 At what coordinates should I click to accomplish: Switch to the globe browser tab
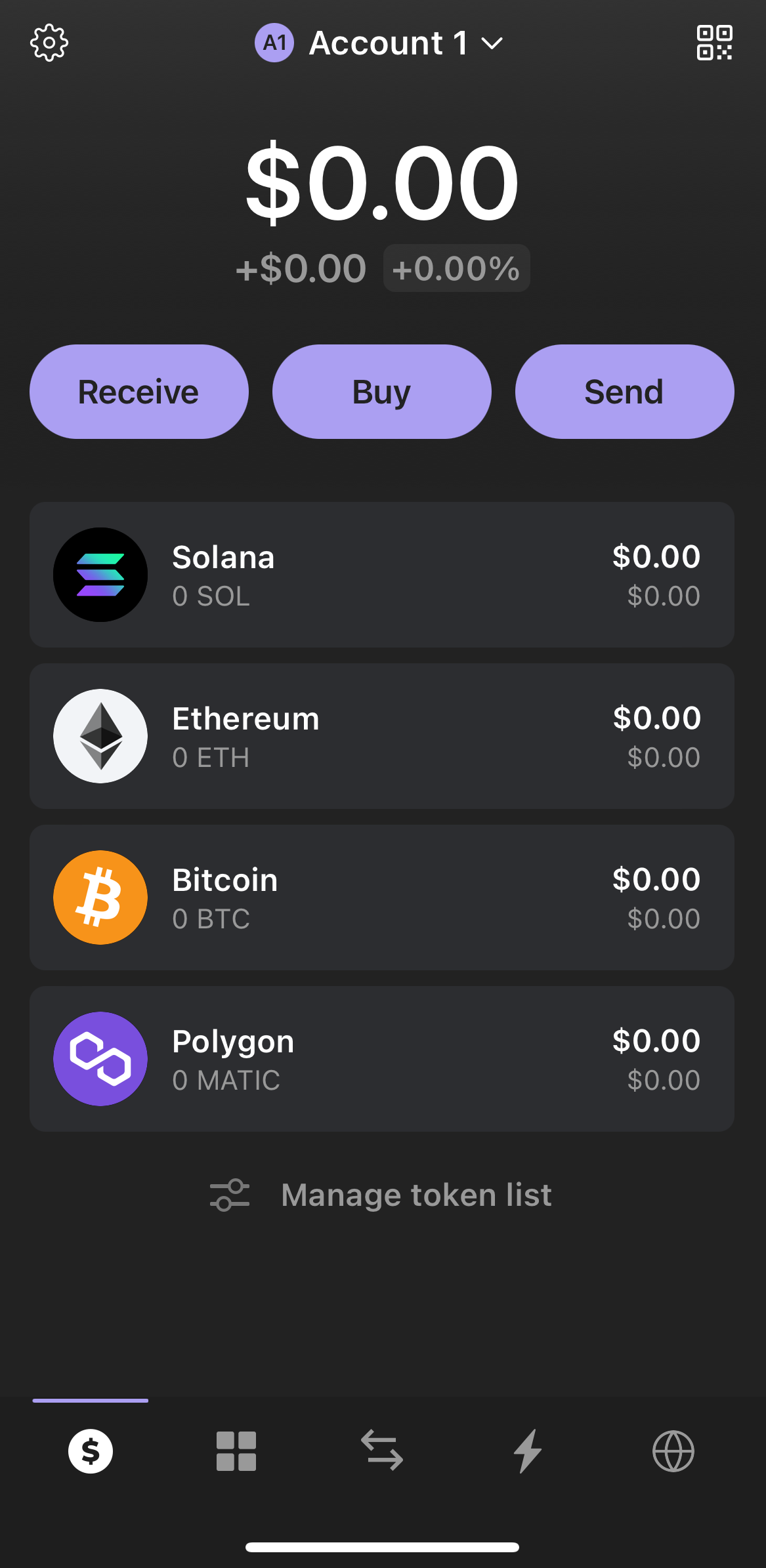(673, 1451)
